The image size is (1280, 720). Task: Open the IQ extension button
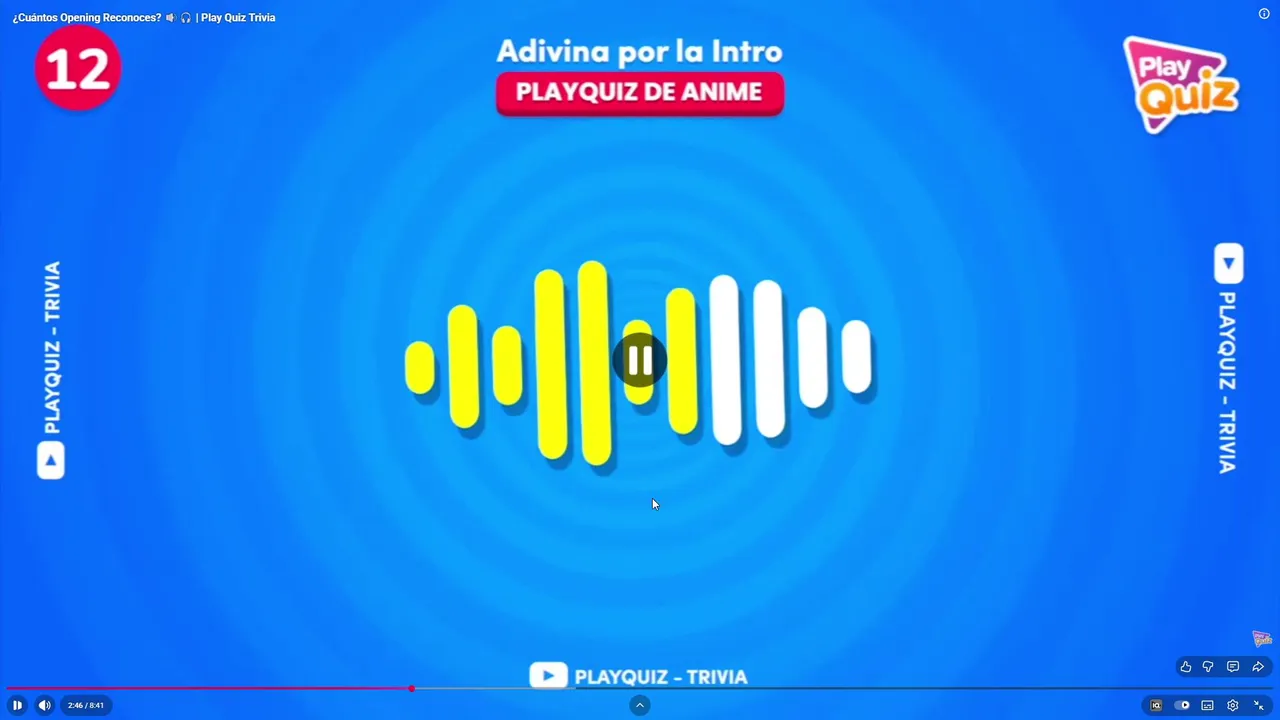click(x=1156, y=705)
